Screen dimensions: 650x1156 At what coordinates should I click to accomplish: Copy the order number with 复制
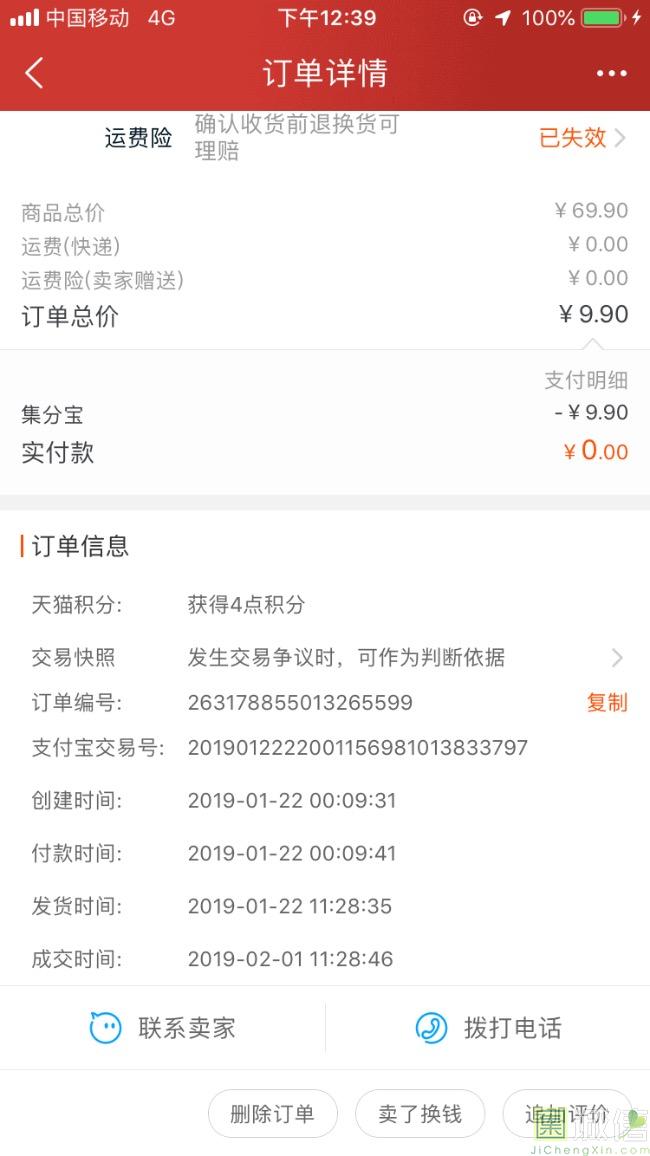coord(606,703)
